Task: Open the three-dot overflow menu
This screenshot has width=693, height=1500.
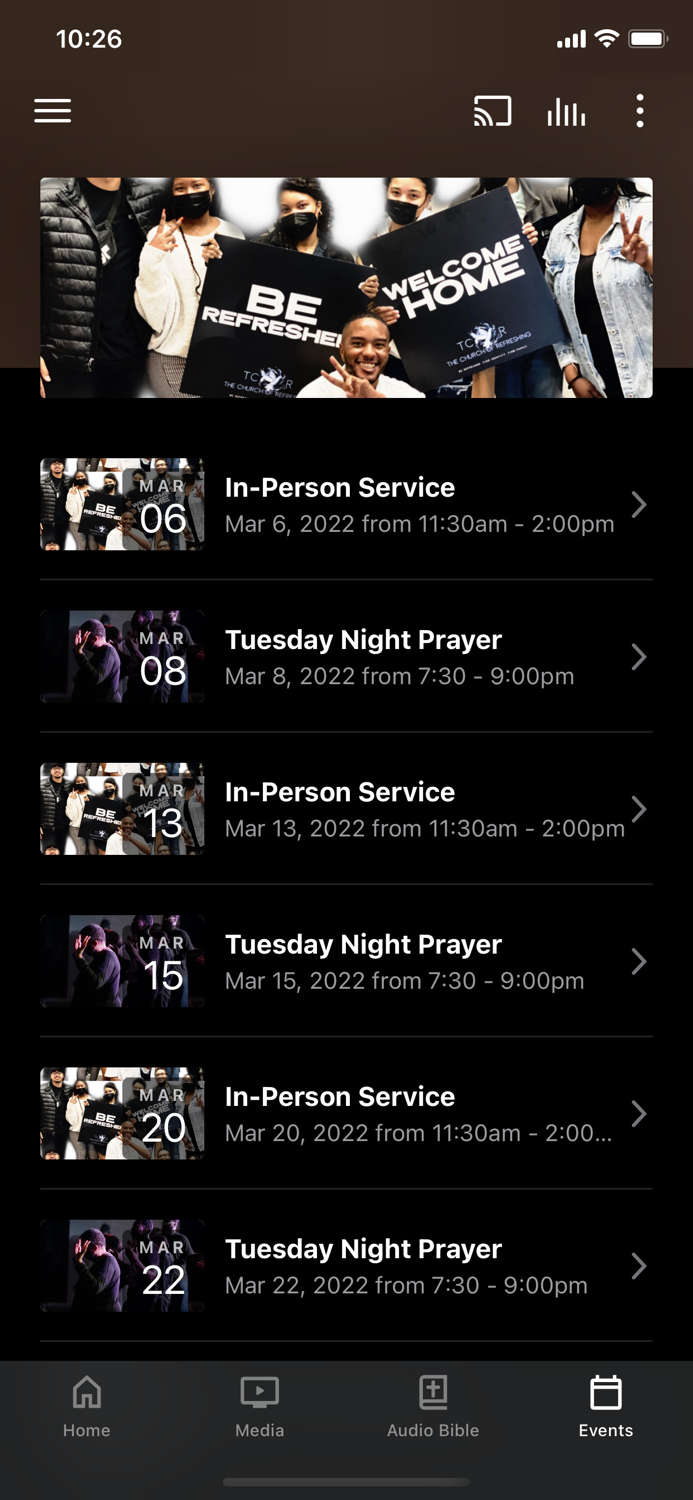Action: pyautogui.click(x=640, y=110)
